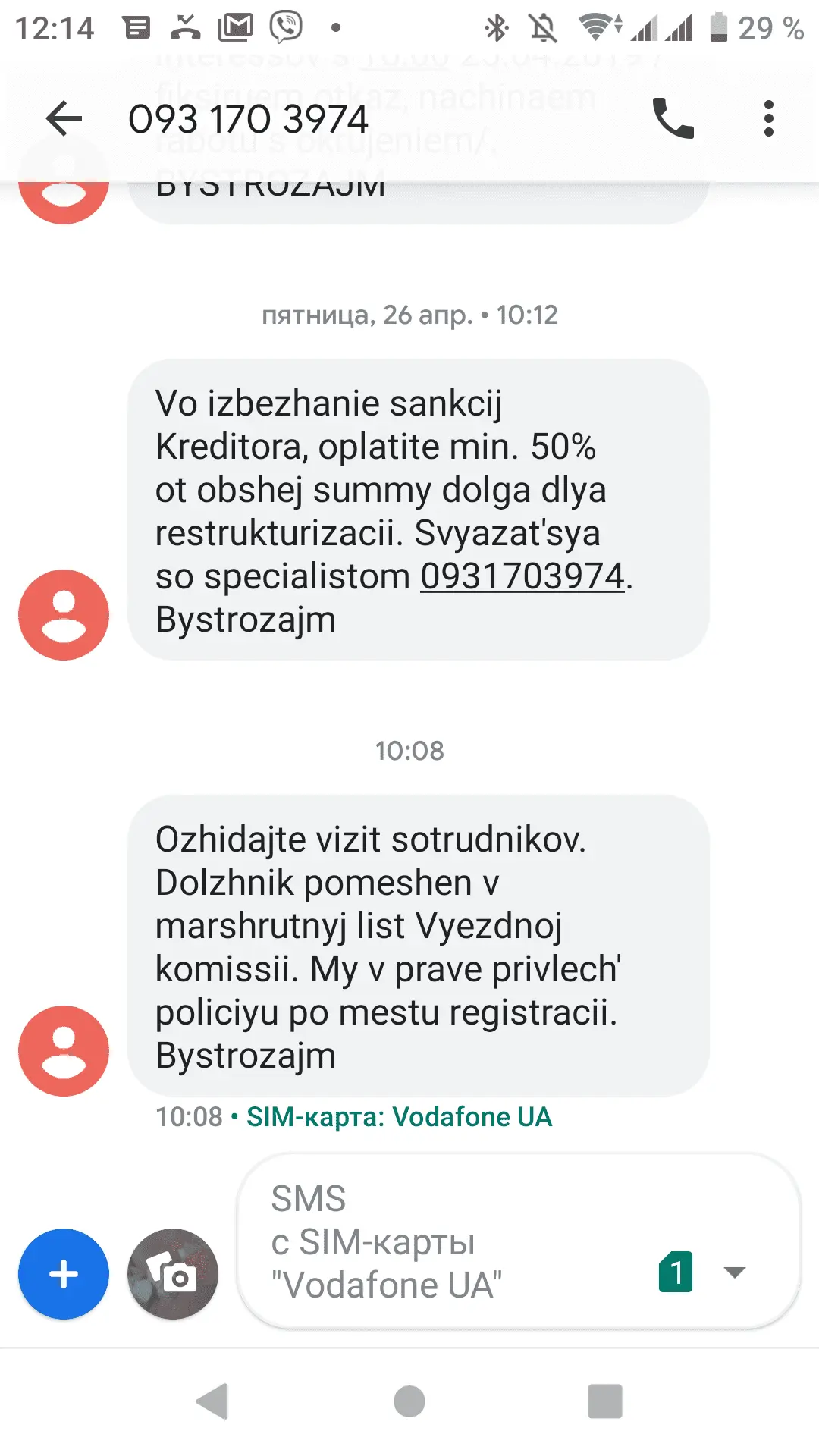Open the camera gallery button

point(173,1274)
